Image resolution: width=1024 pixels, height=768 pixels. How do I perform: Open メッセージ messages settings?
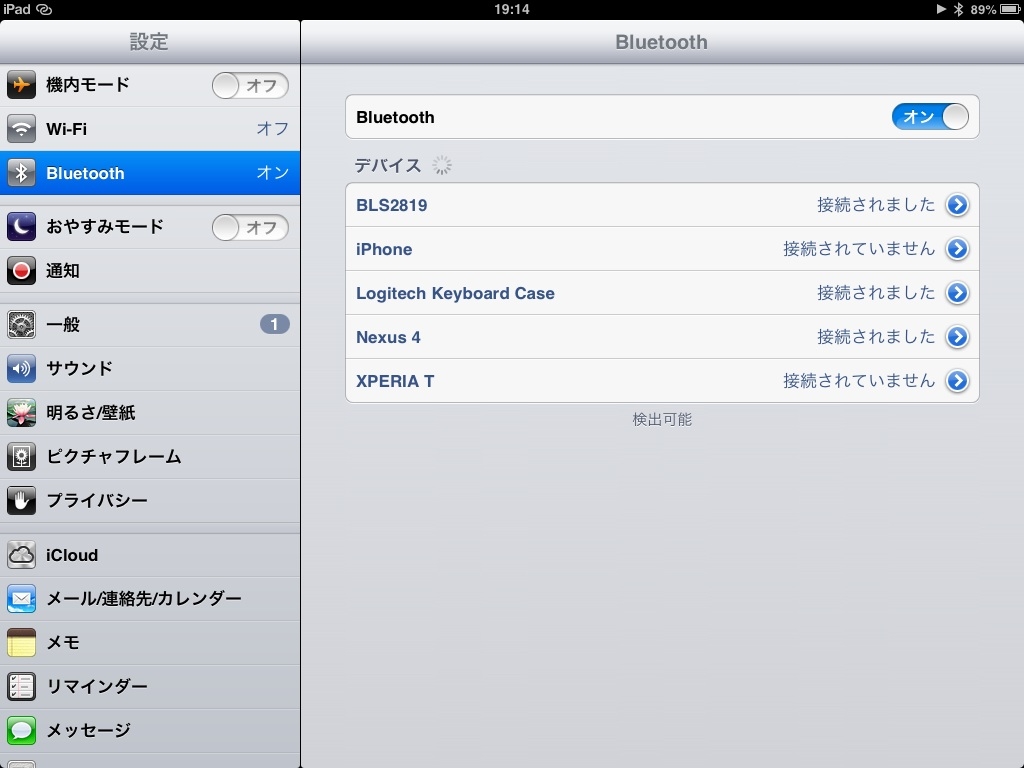pyautogui.click(x=150, y=730)
